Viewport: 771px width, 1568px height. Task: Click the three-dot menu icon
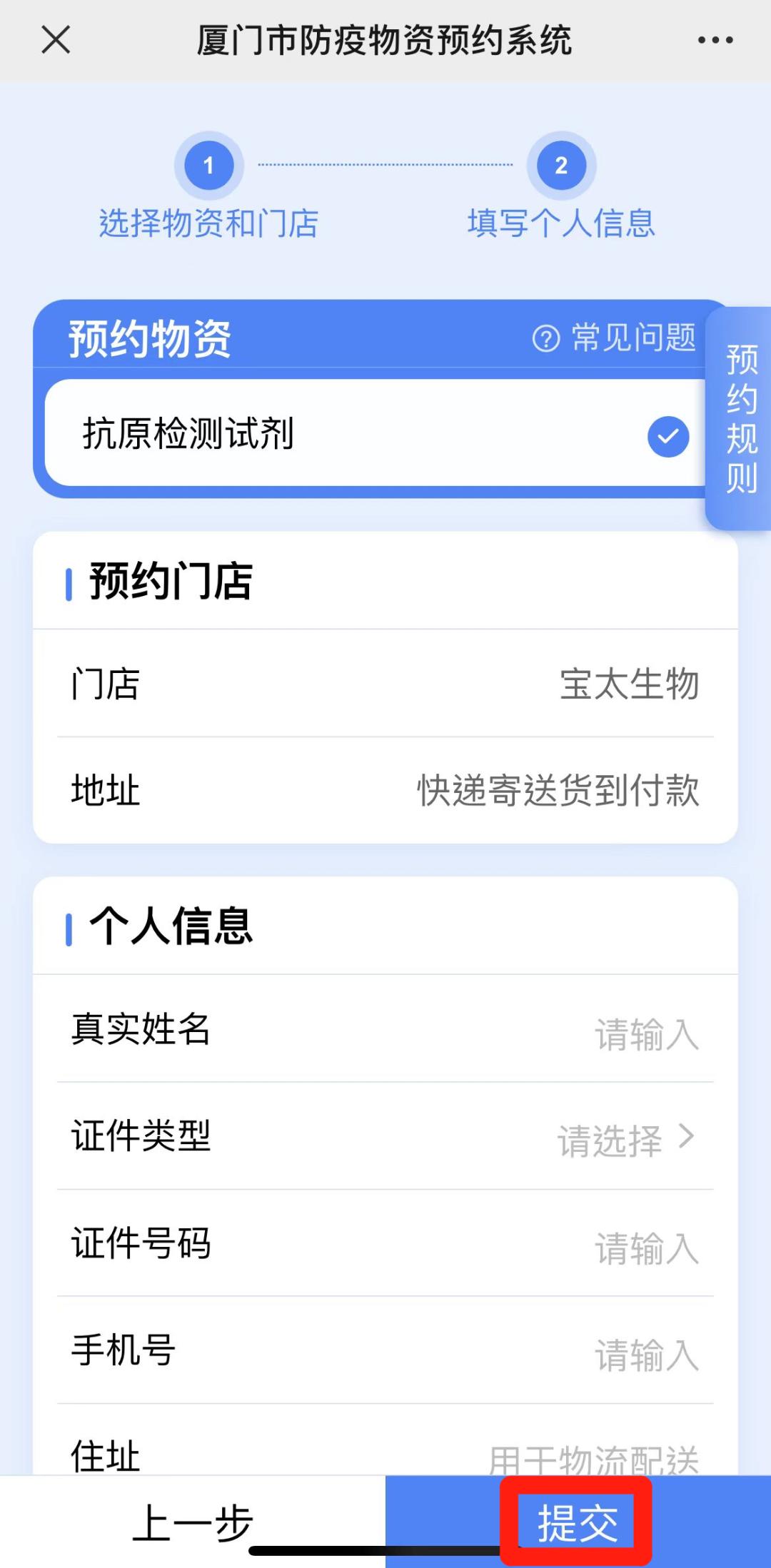coord(714,41)
